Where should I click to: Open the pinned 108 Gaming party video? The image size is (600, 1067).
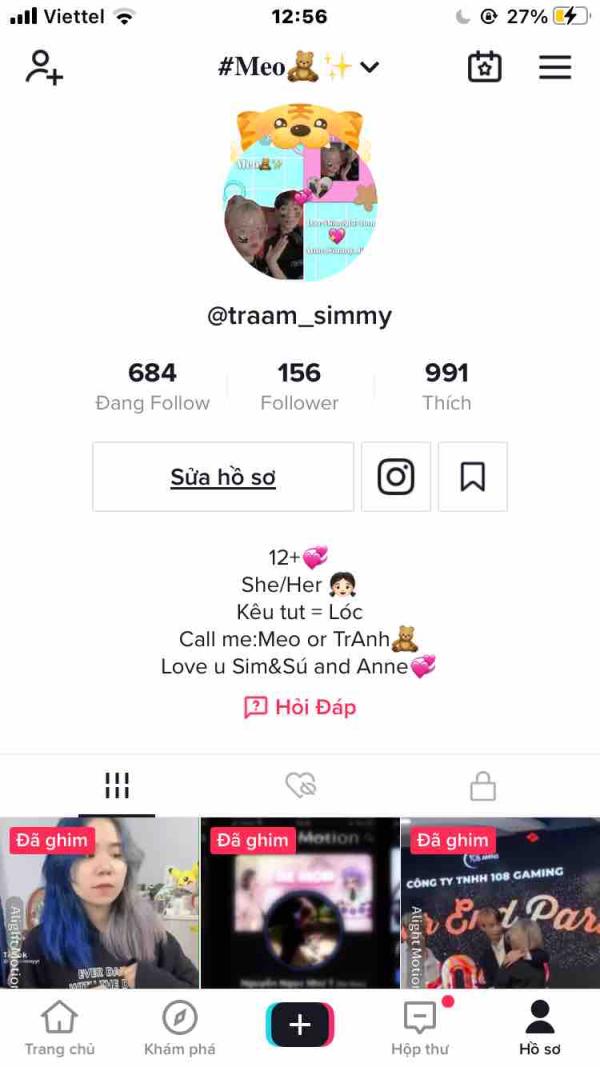point(500,902)
